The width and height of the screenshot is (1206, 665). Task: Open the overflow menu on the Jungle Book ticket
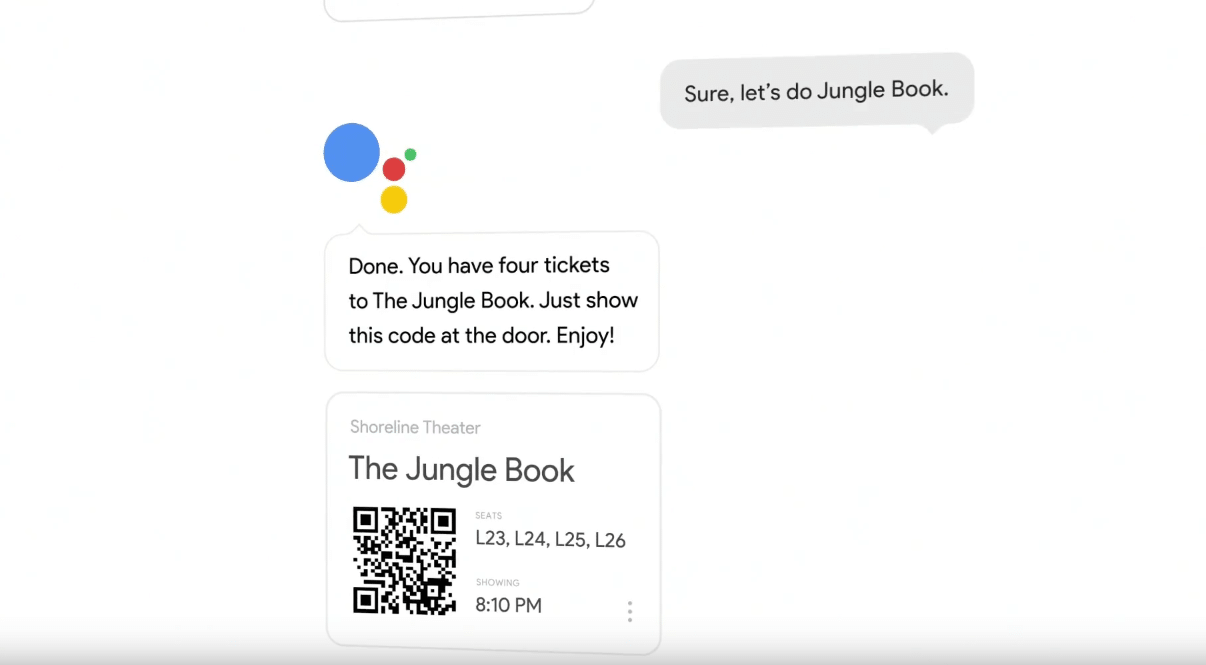(629, 611)
